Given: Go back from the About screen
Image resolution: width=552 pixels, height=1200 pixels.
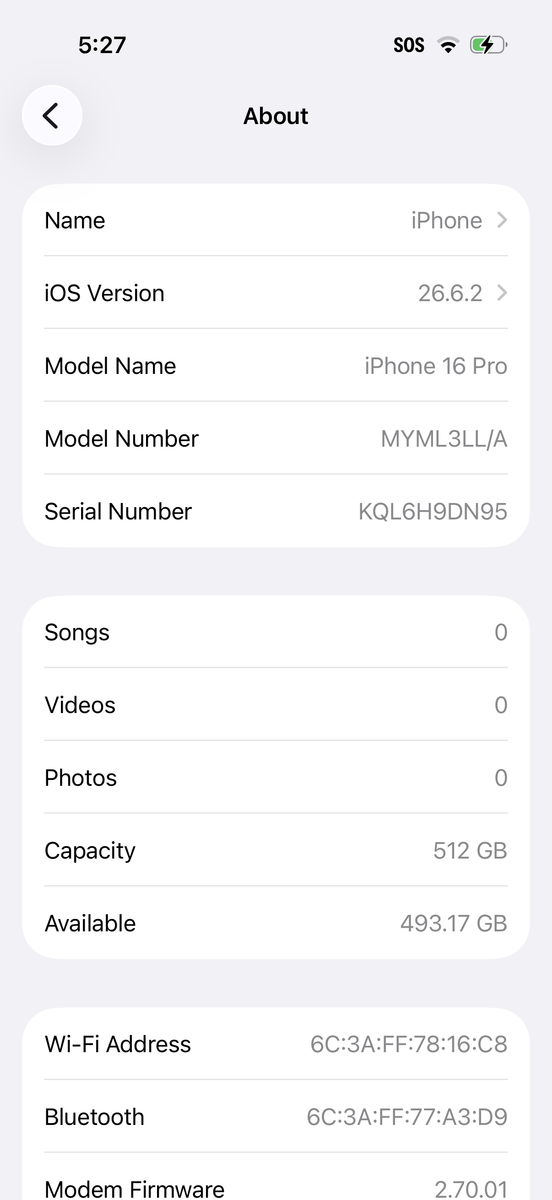Looking at the screenshot, I should [x=52, y=116].
